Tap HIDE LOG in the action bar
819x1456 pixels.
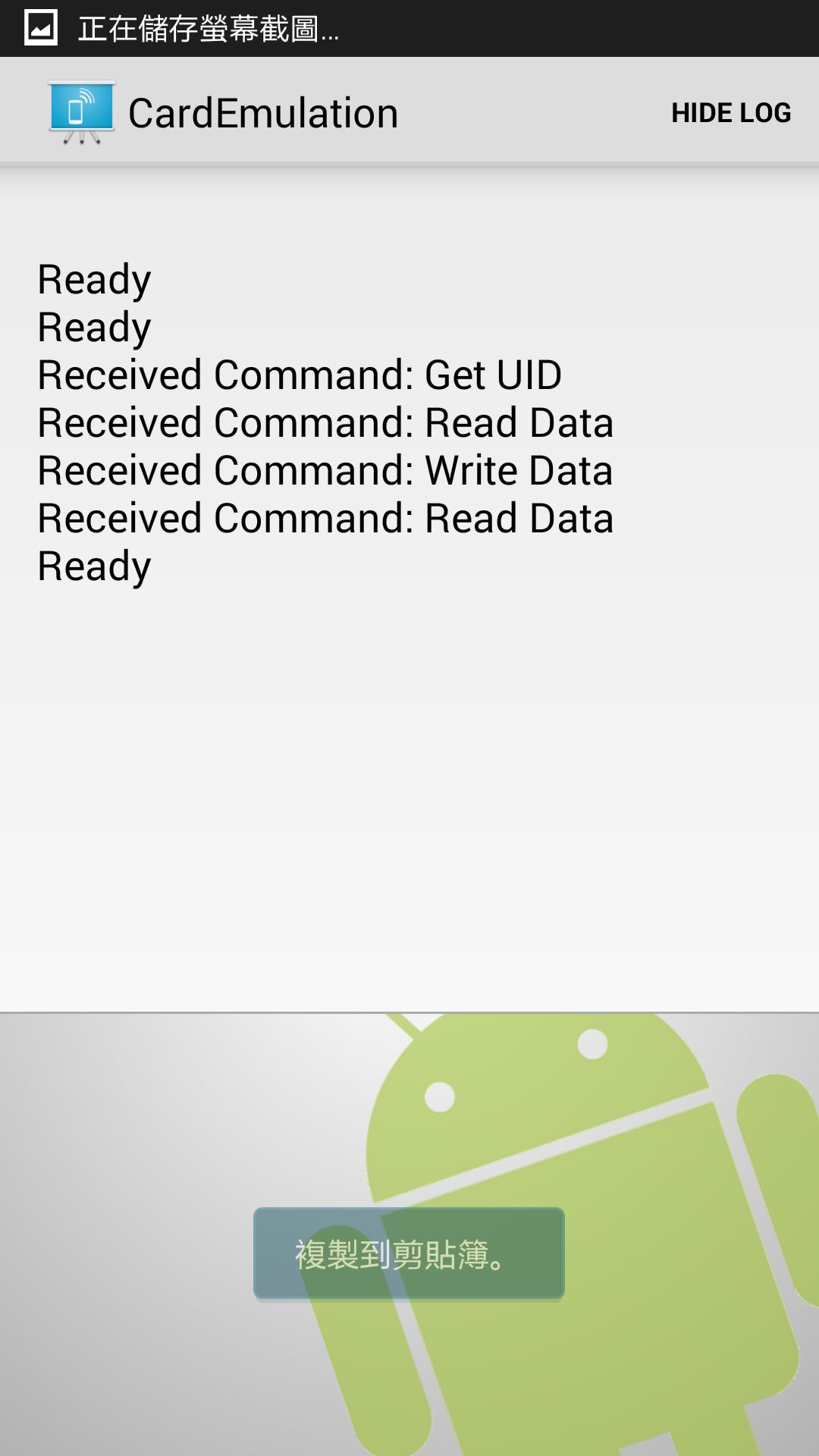730,113
